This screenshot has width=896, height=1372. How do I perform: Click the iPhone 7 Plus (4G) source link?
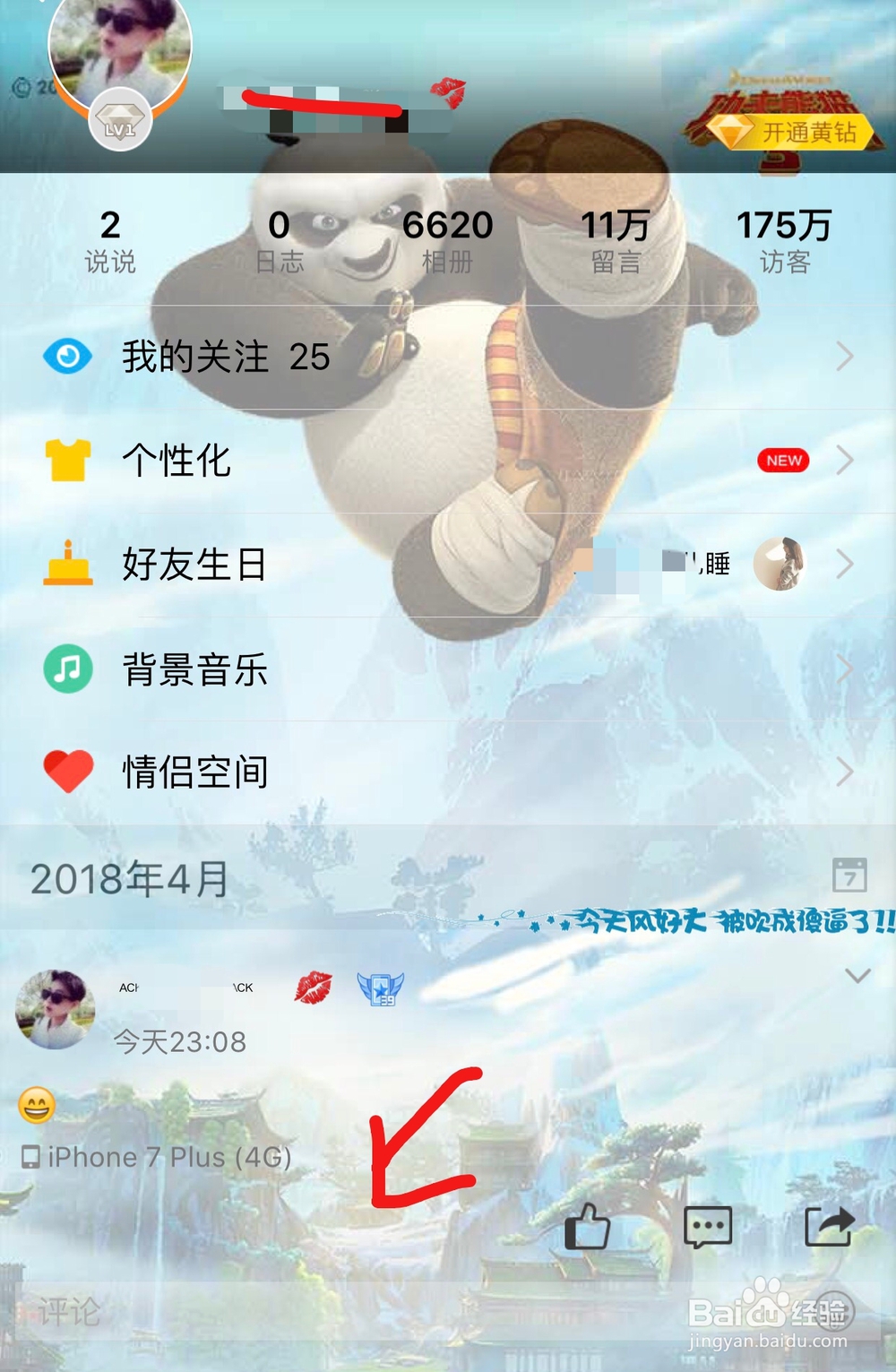[157, 1156]
